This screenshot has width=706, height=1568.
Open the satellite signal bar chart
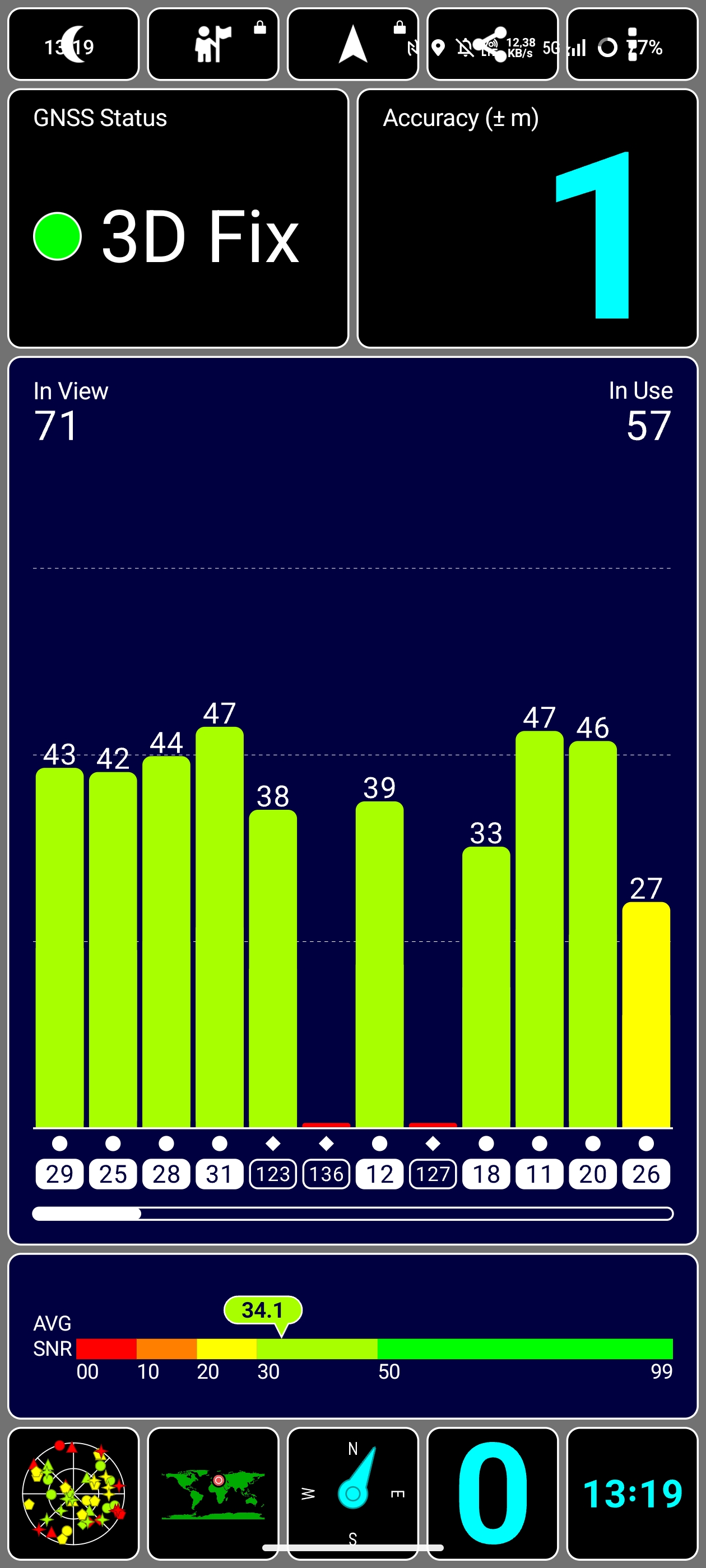click(352, 800)
